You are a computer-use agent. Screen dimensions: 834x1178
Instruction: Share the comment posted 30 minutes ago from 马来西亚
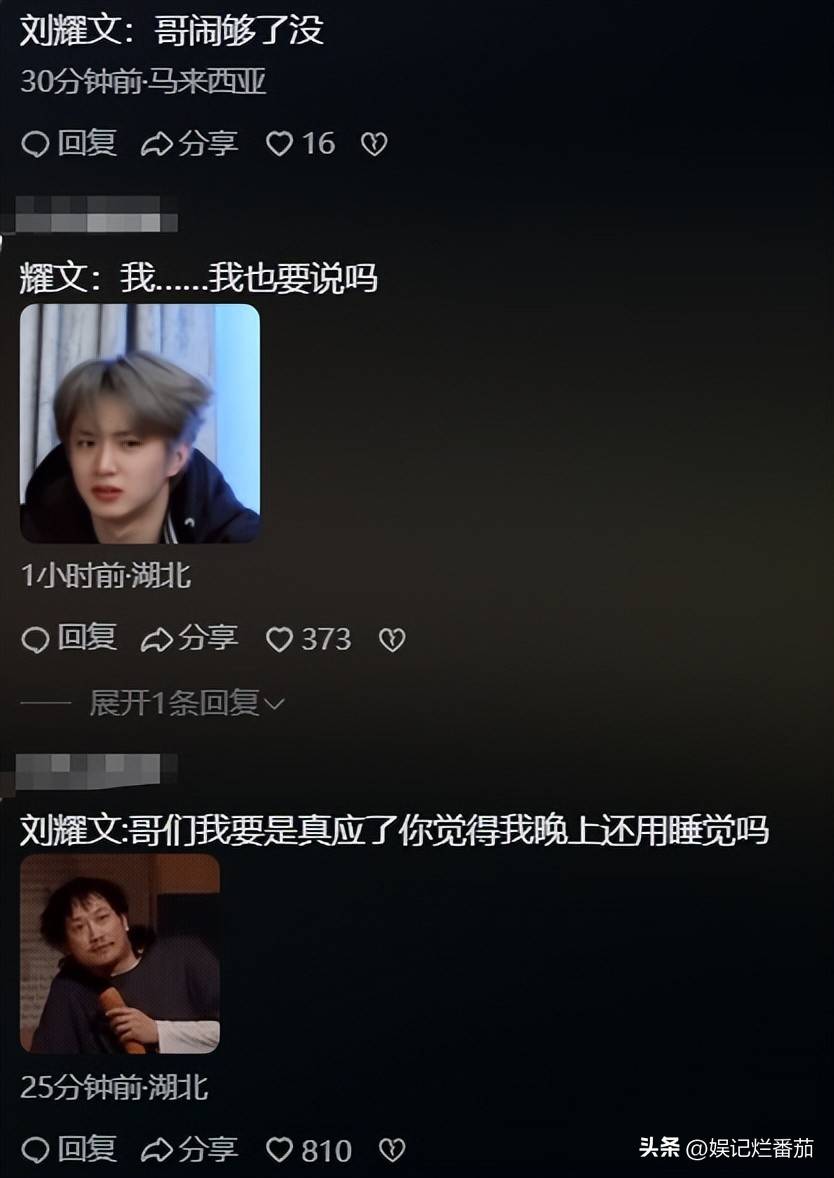190,144
